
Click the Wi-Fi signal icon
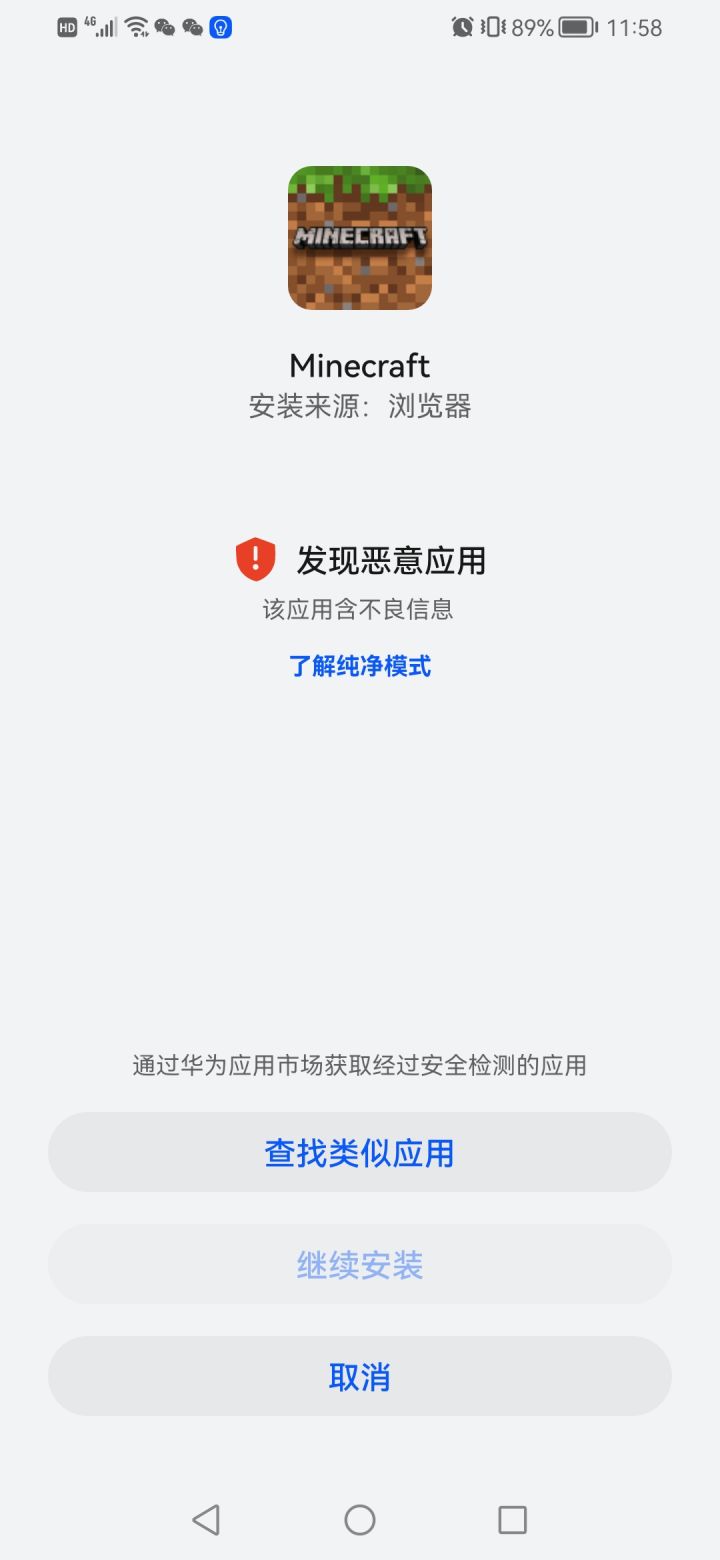point(134,27)
